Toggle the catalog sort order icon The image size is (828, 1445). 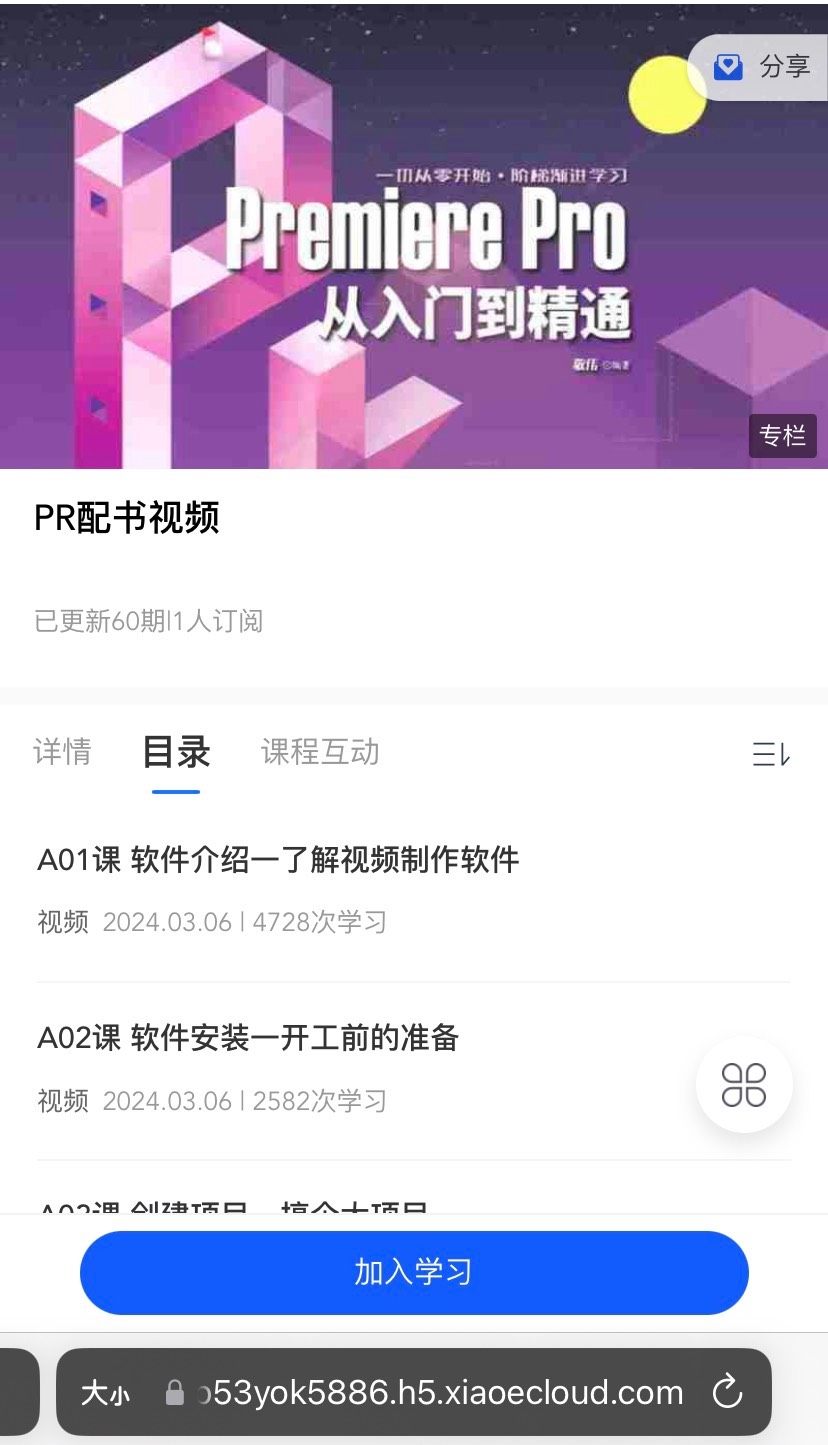(770, 755)
